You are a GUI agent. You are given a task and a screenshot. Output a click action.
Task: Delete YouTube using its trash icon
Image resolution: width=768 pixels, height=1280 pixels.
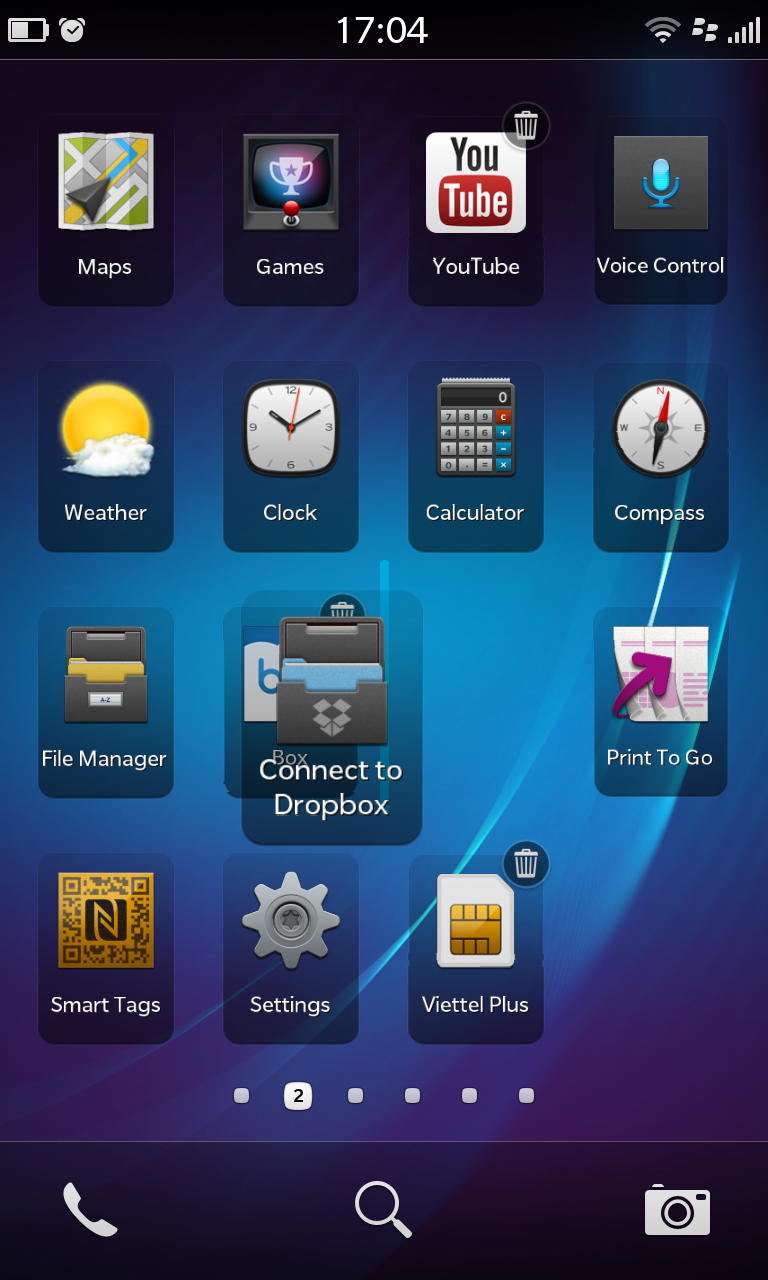click(526, 126)
